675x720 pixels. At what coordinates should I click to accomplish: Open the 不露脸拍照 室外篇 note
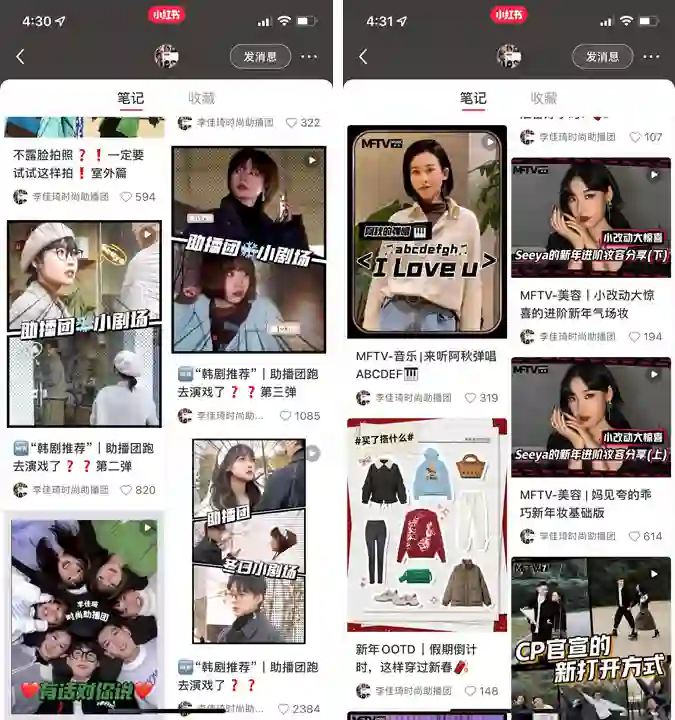pyautogui.click(x=78, y=164)
